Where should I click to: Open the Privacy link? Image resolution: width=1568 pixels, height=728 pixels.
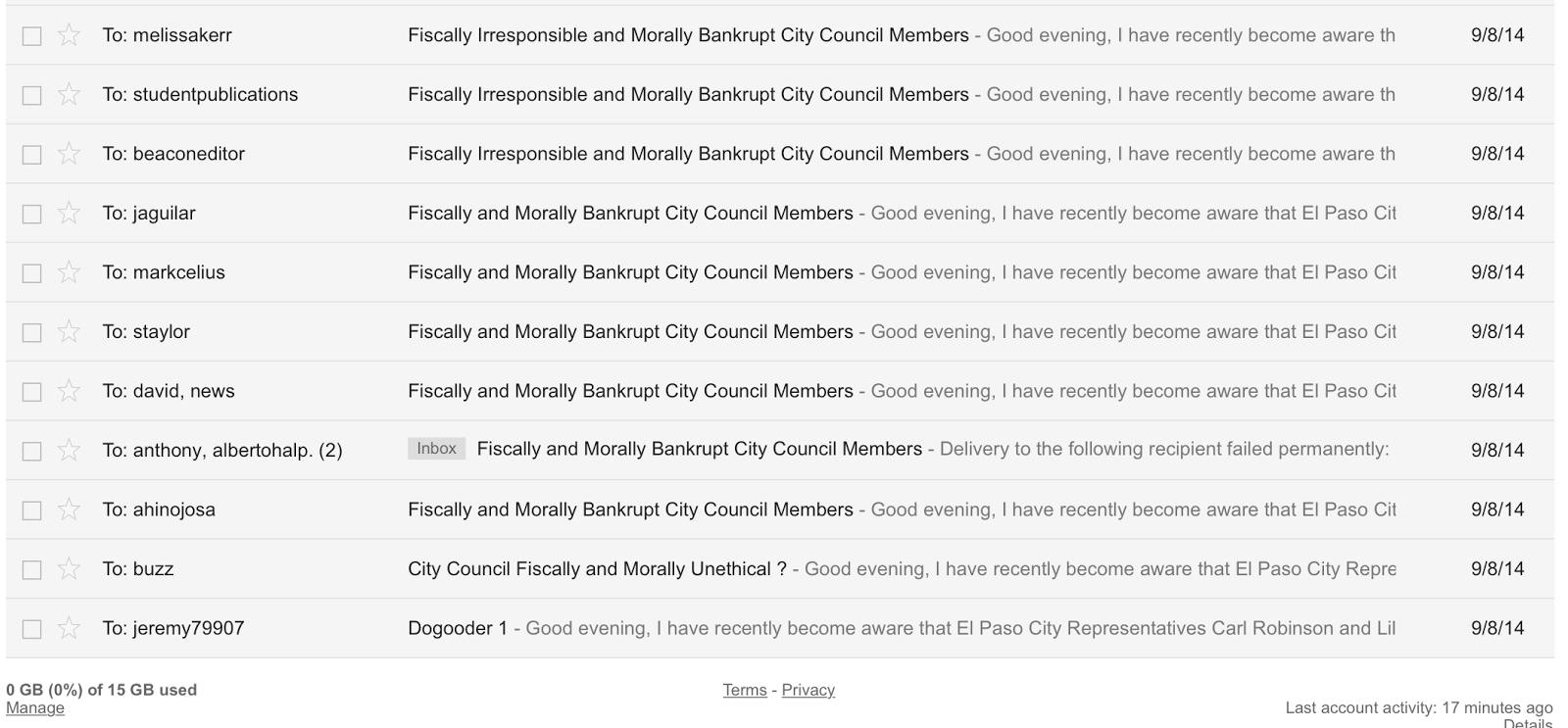point(808,690)
